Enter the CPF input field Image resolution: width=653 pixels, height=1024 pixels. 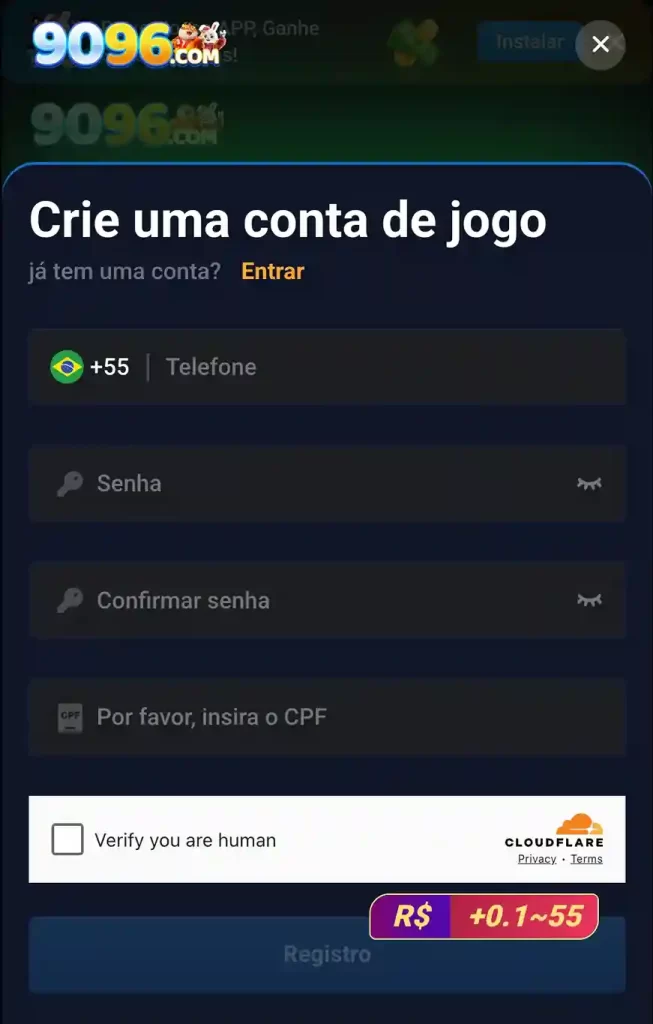340,717
